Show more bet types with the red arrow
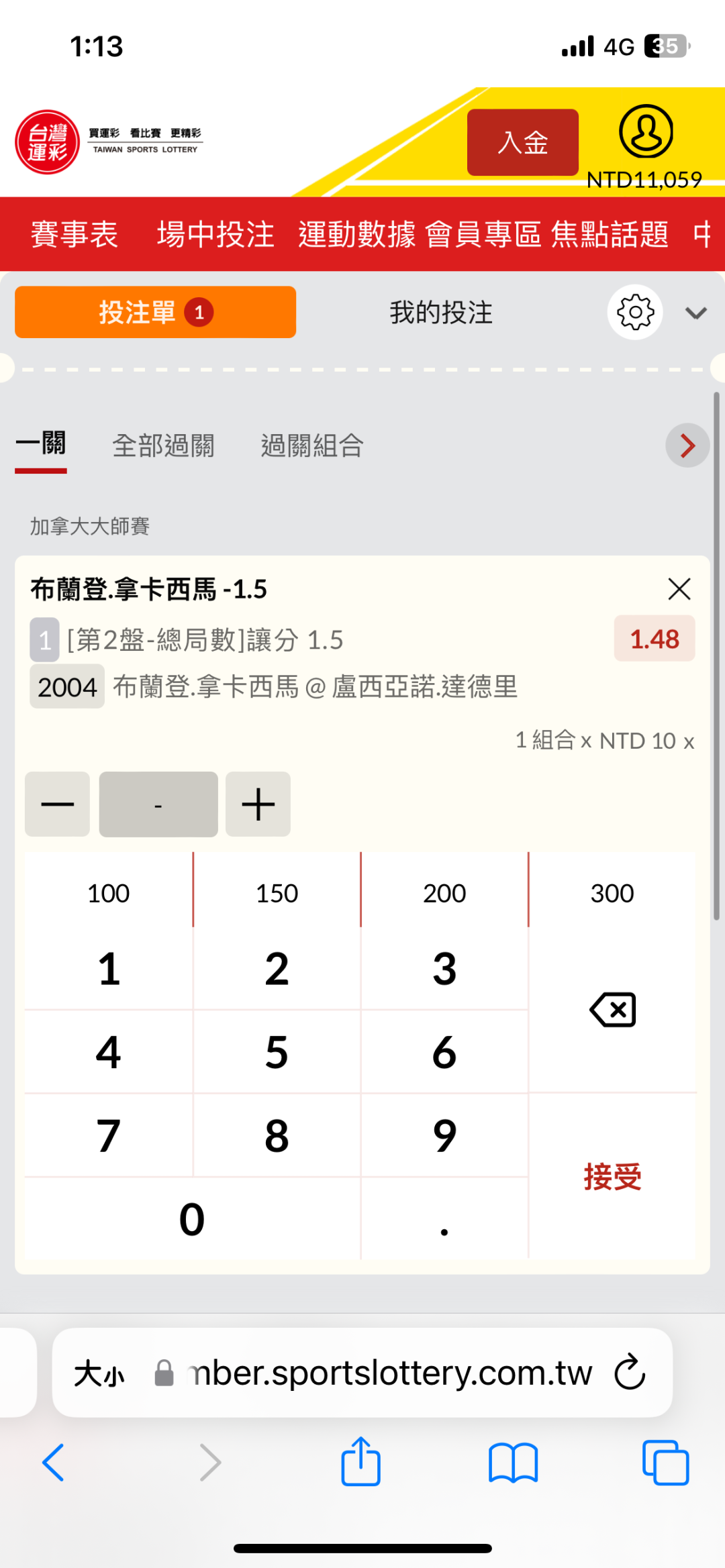Viewport: 725px width, 1568px height. click(687, 446)
